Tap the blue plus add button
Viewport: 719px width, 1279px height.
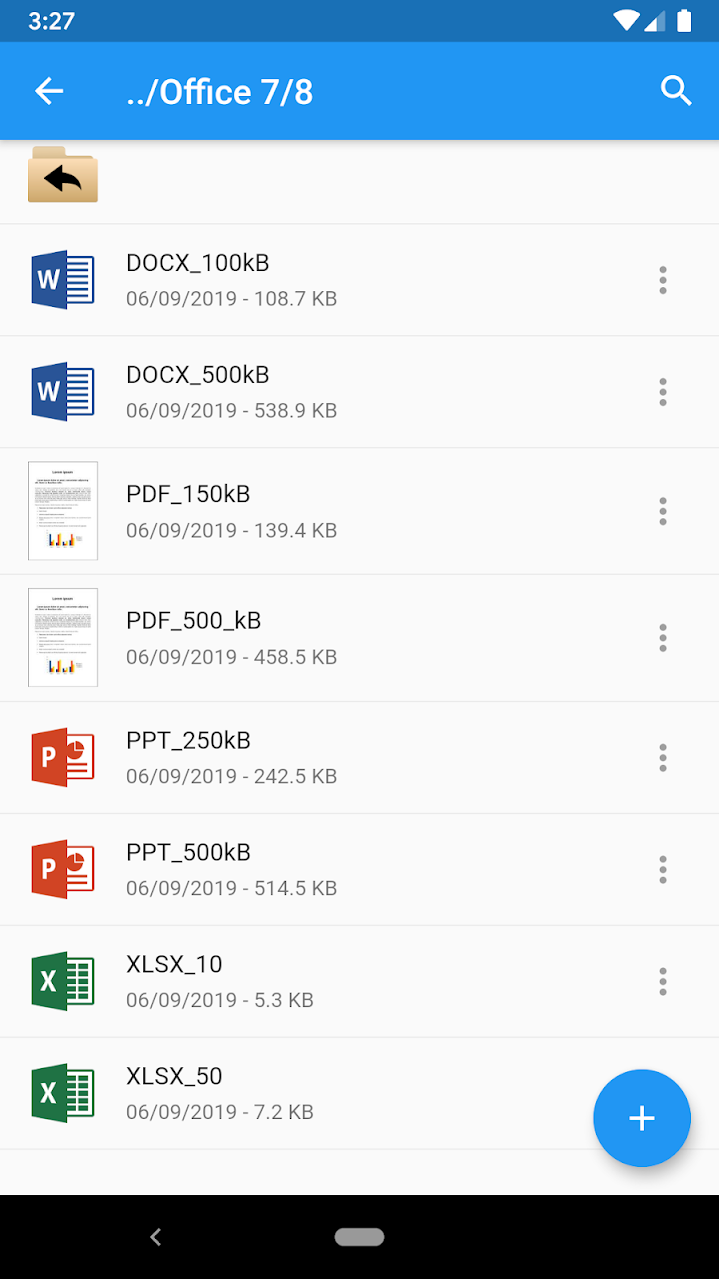point(642,1118)
